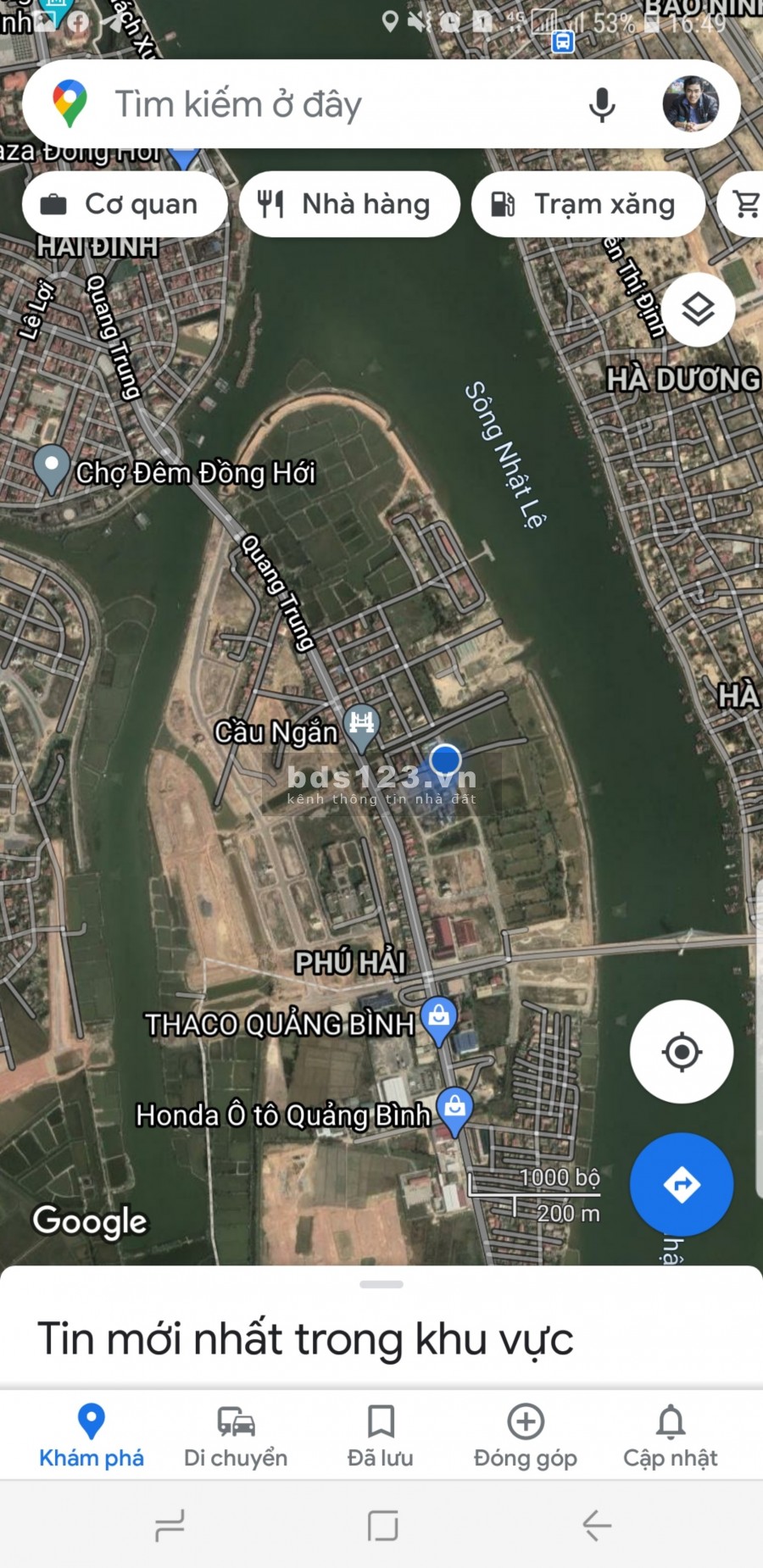
Task: Go back with the system back button
Action: pos(597,1526)
